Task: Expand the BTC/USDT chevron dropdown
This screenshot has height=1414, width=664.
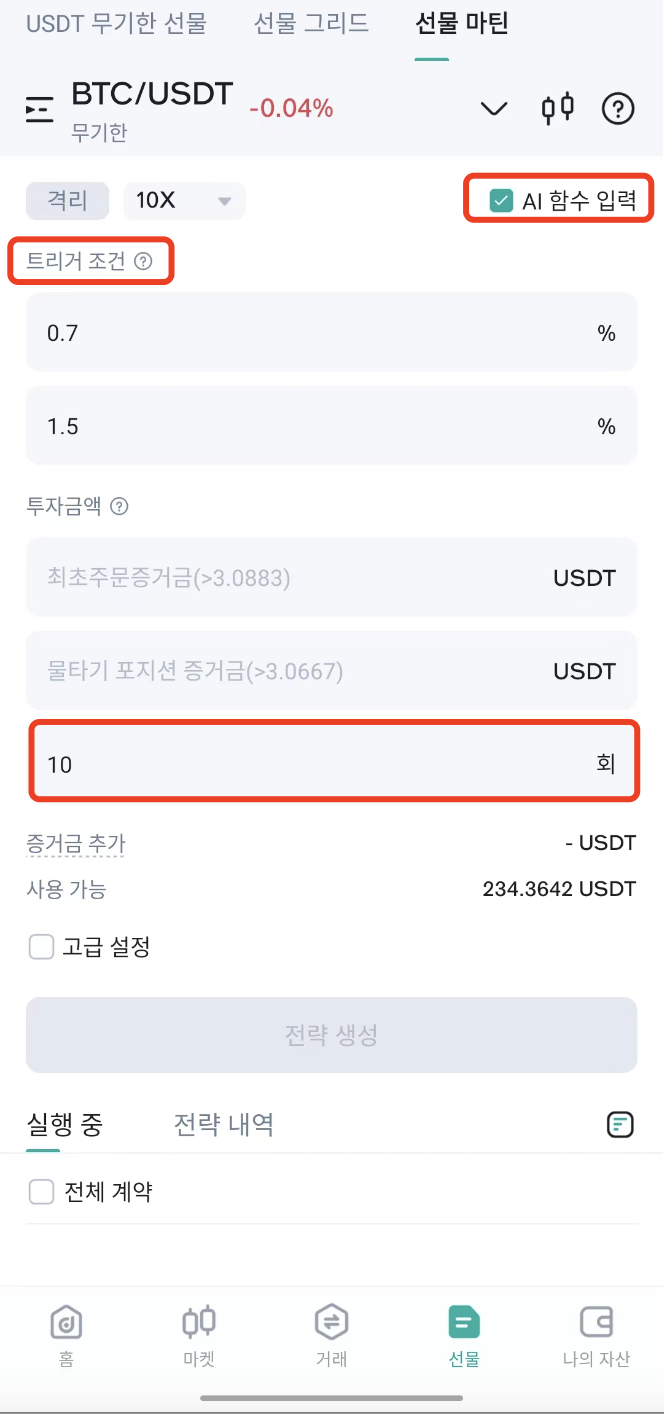Action: 494,108
